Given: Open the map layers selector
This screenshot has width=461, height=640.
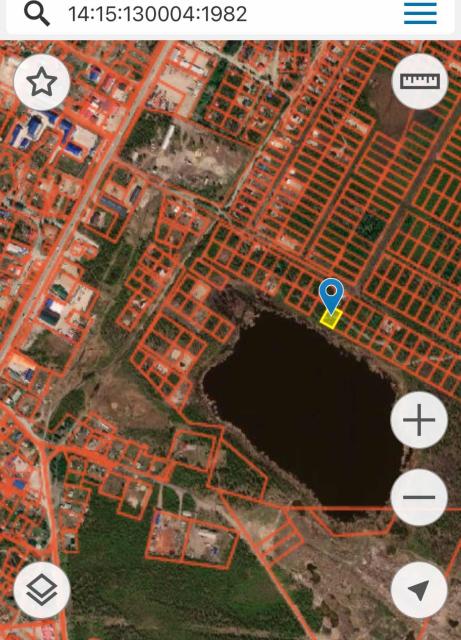Looking at the screenshot, I should [x=42, y=590].
